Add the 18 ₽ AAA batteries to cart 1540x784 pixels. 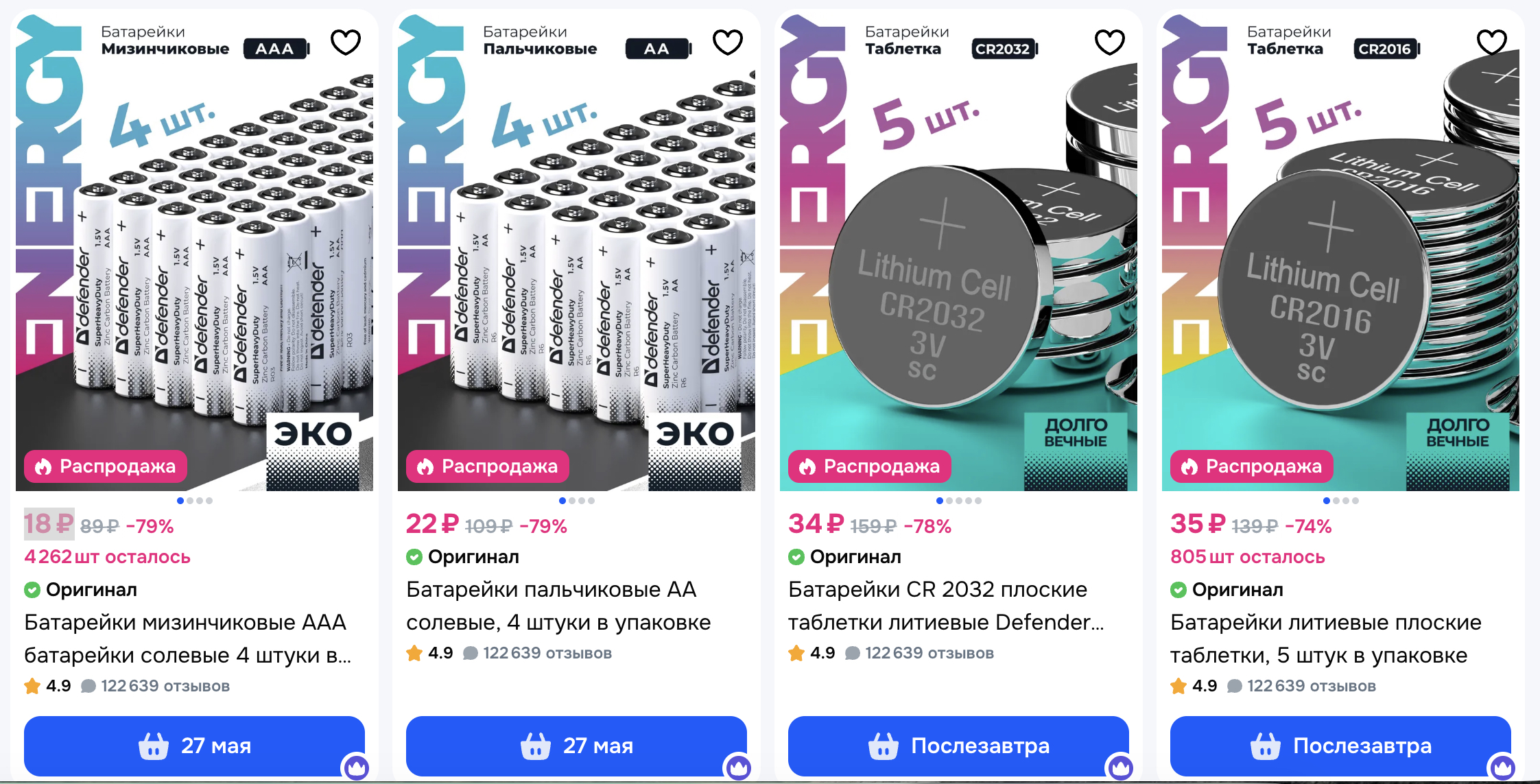(194, 746)
